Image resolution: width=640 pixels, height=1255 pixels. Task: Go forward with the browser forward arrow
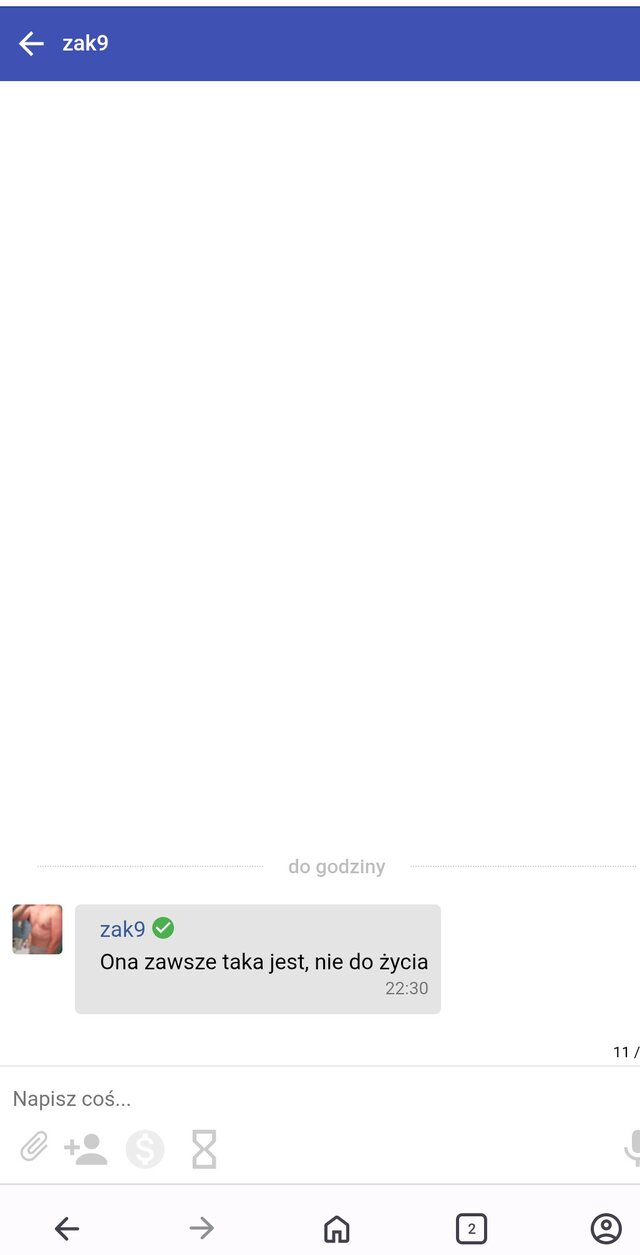pyautogui.click(x=202, y=1228)
